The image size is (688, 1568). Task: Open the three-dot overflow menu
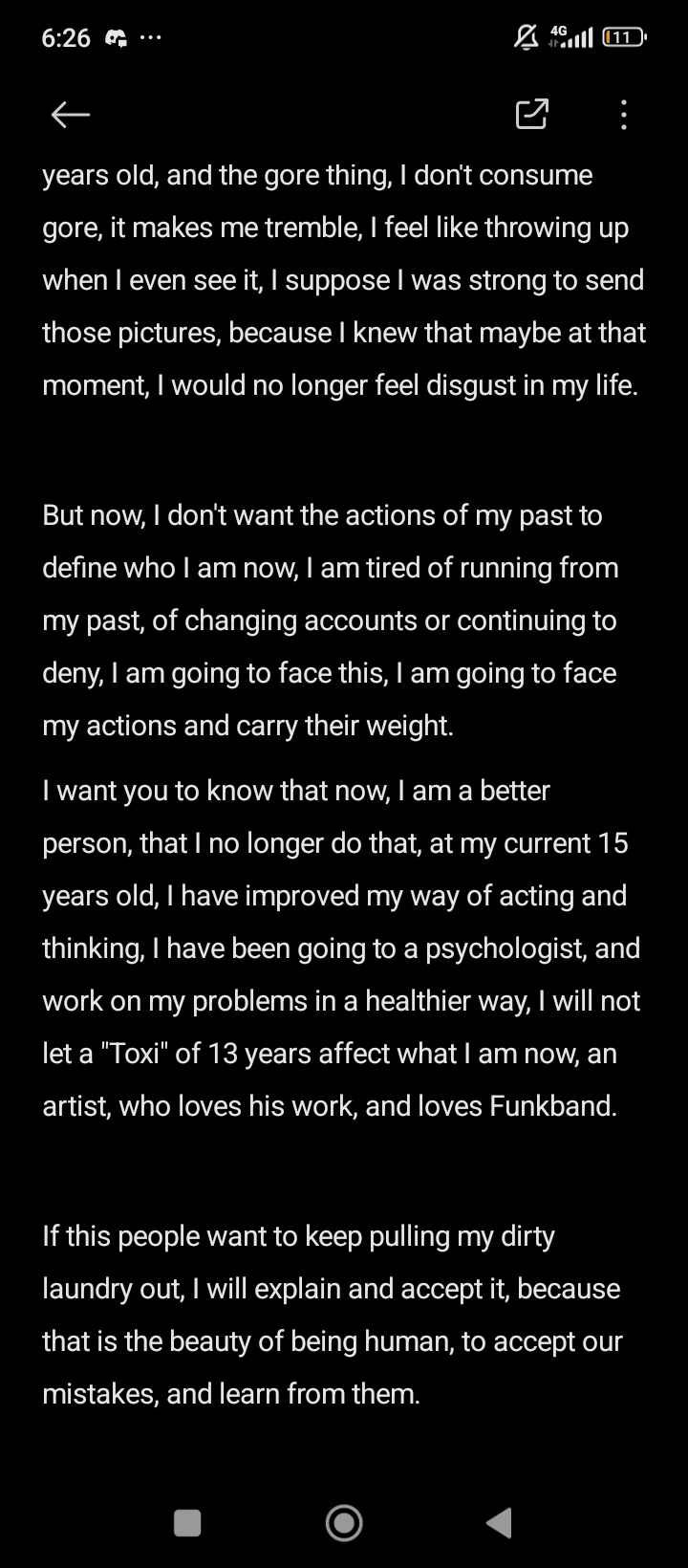(x=623, y=115)
